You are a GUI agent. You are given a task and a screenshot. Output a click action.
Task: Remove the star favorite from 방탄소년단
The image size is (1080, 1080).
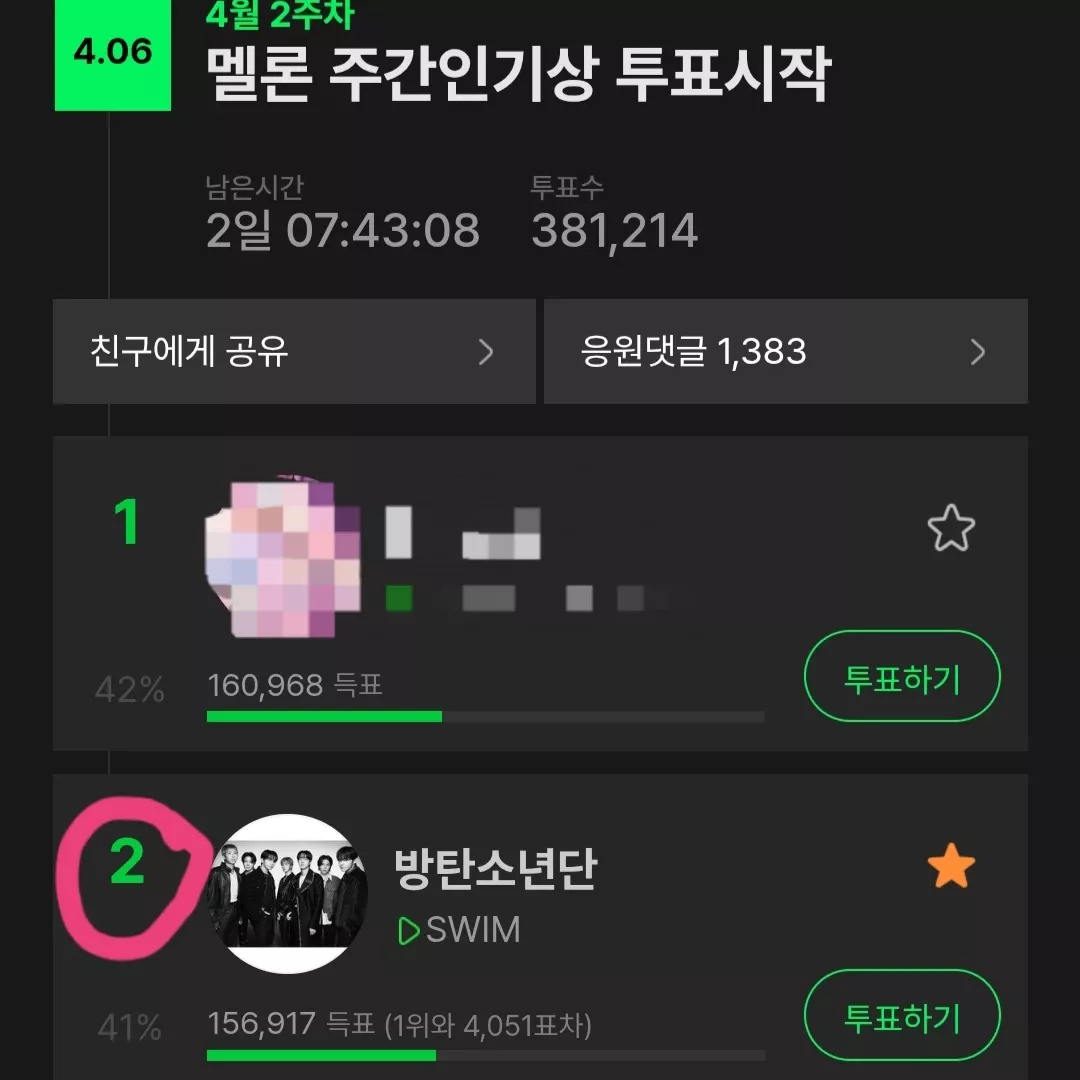click(950, 867)
